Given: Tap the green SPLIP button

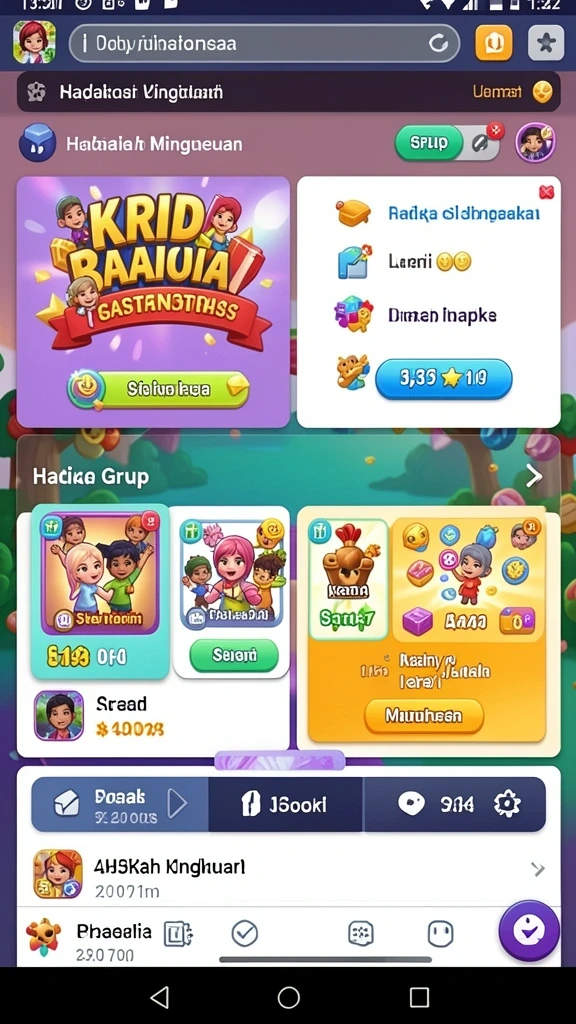Looking at the screenshot, I should point(428,142).
